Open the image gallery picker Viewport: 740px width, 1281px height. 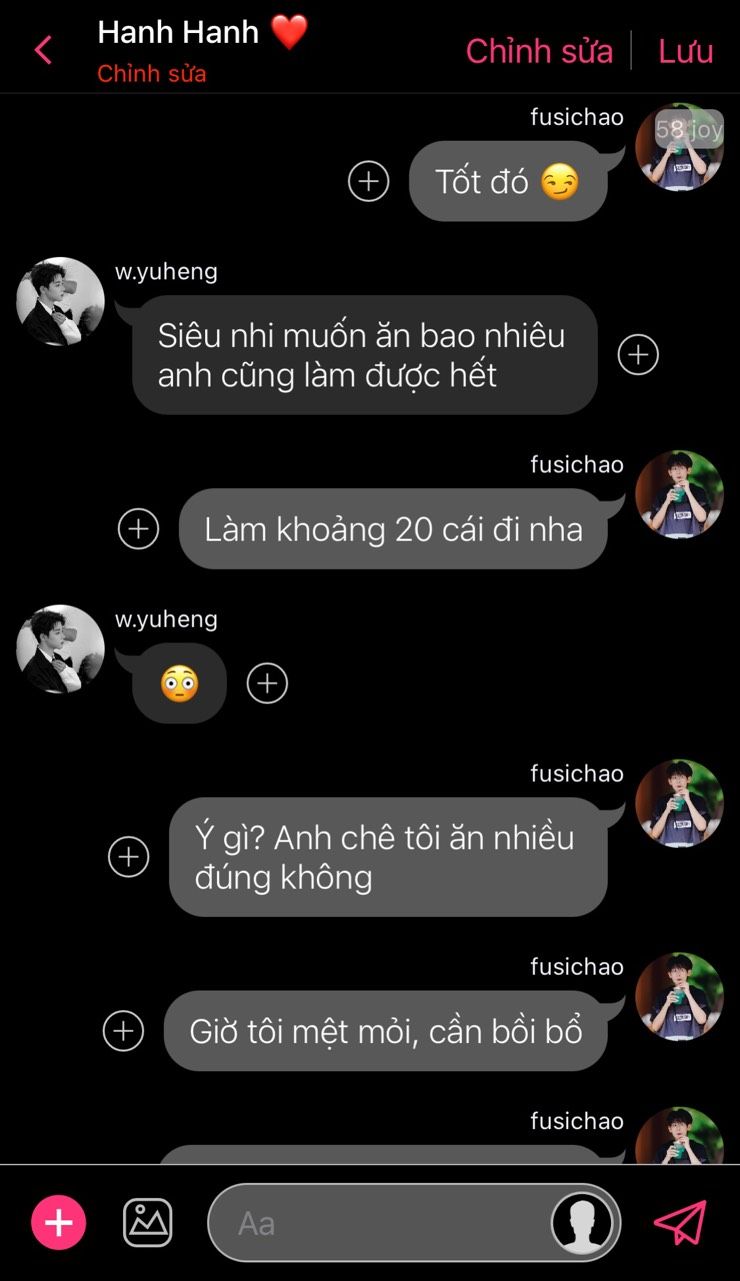[148, 1222]
